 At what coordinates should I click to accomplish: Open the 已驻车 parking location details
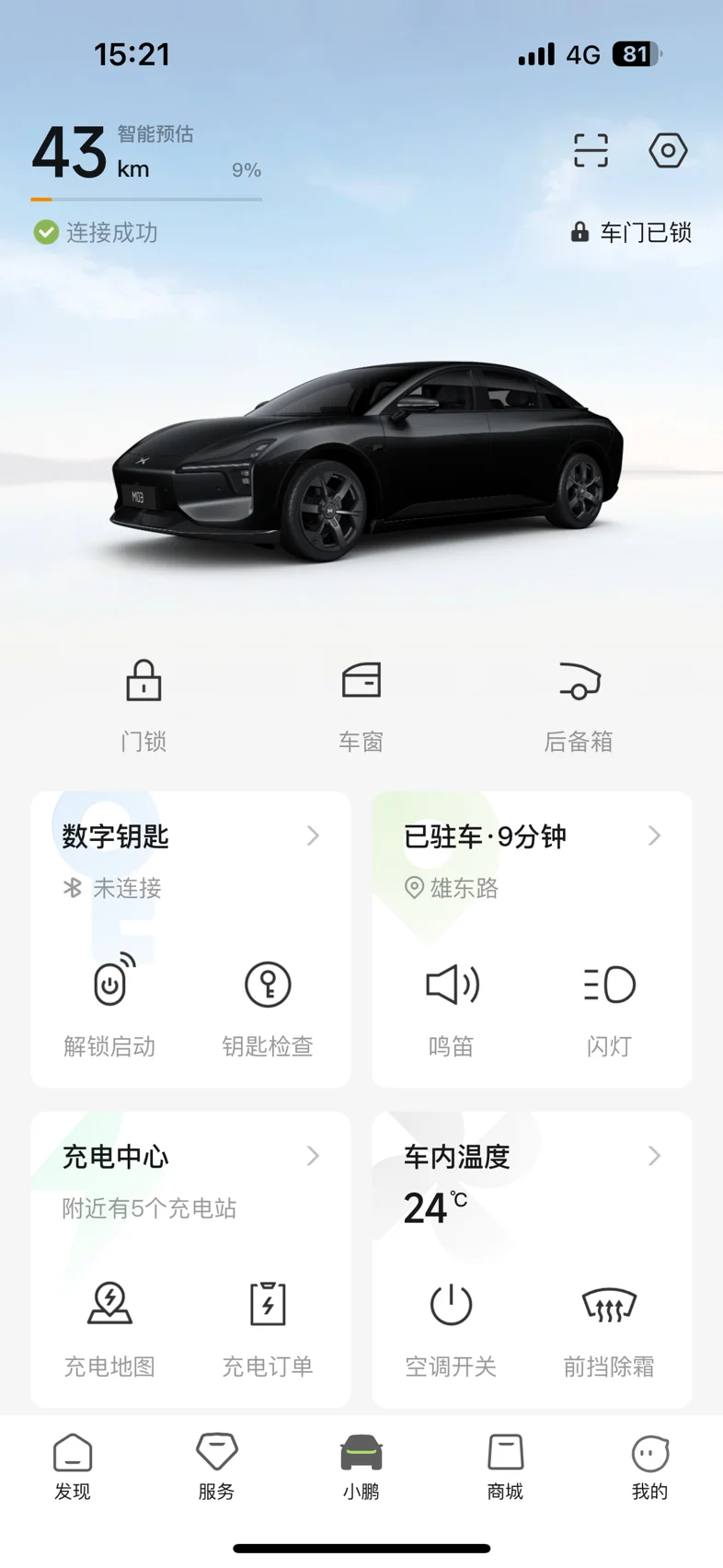654,836
